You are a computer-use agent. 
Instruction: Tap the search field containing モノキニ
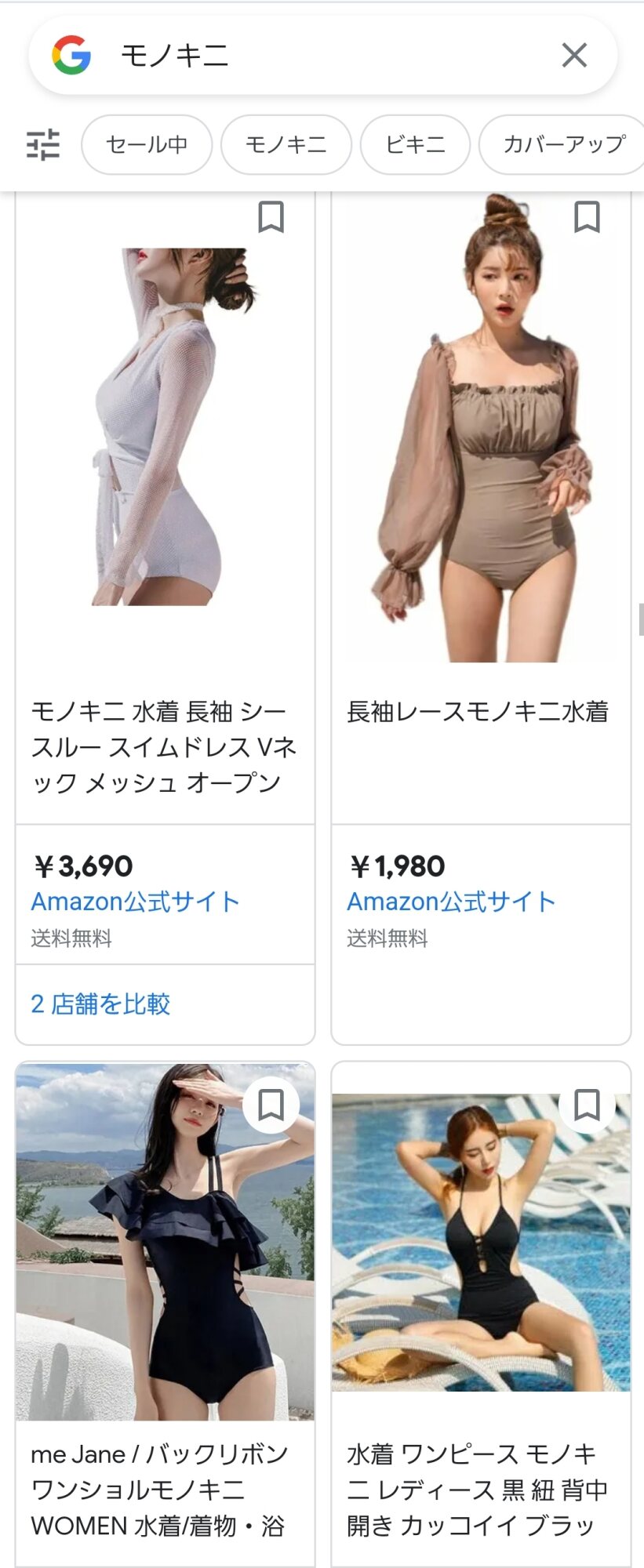tap(314, 56)
